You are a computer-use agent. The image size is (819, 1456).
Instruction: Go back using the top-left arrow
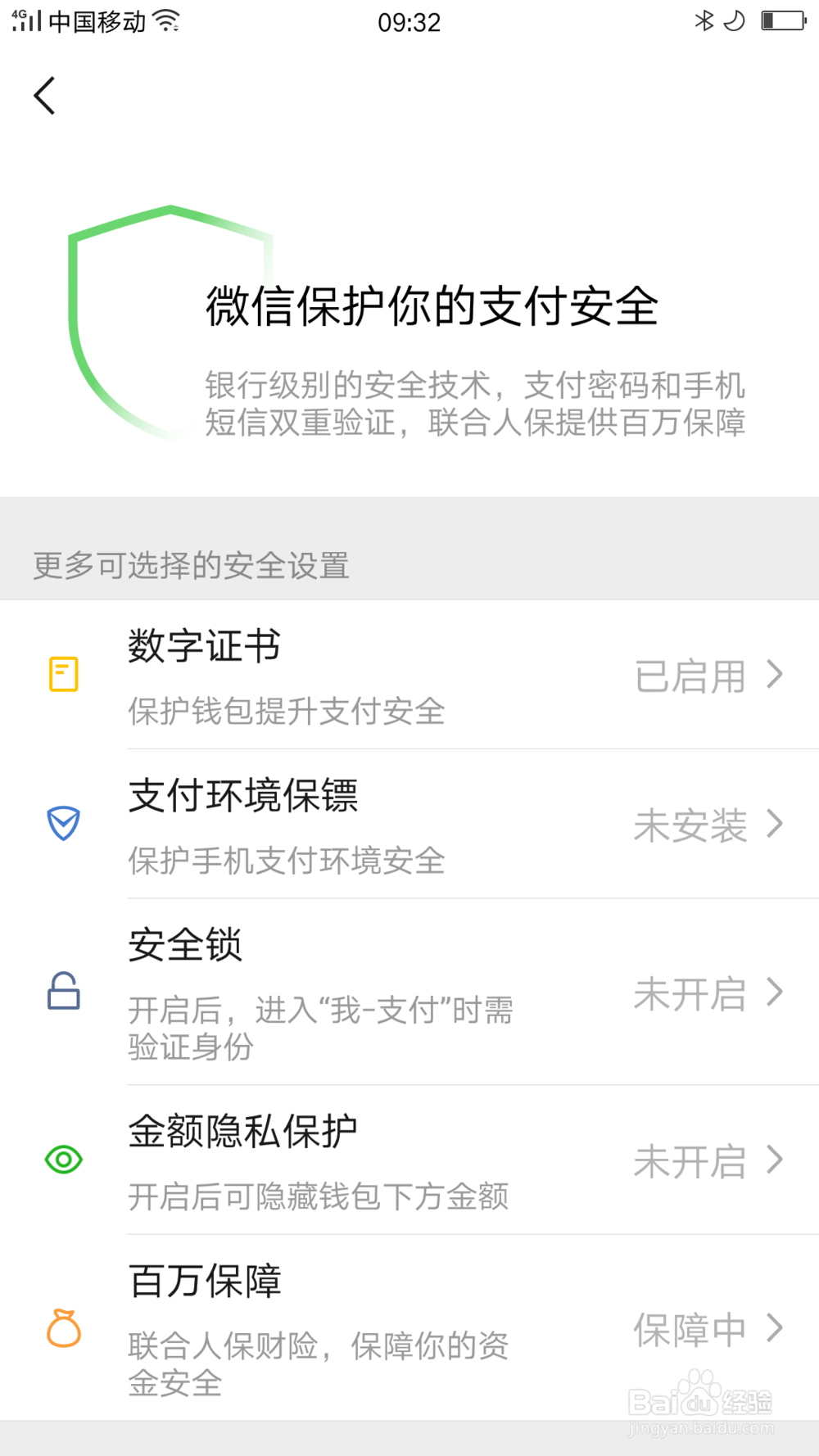[45, 96]
